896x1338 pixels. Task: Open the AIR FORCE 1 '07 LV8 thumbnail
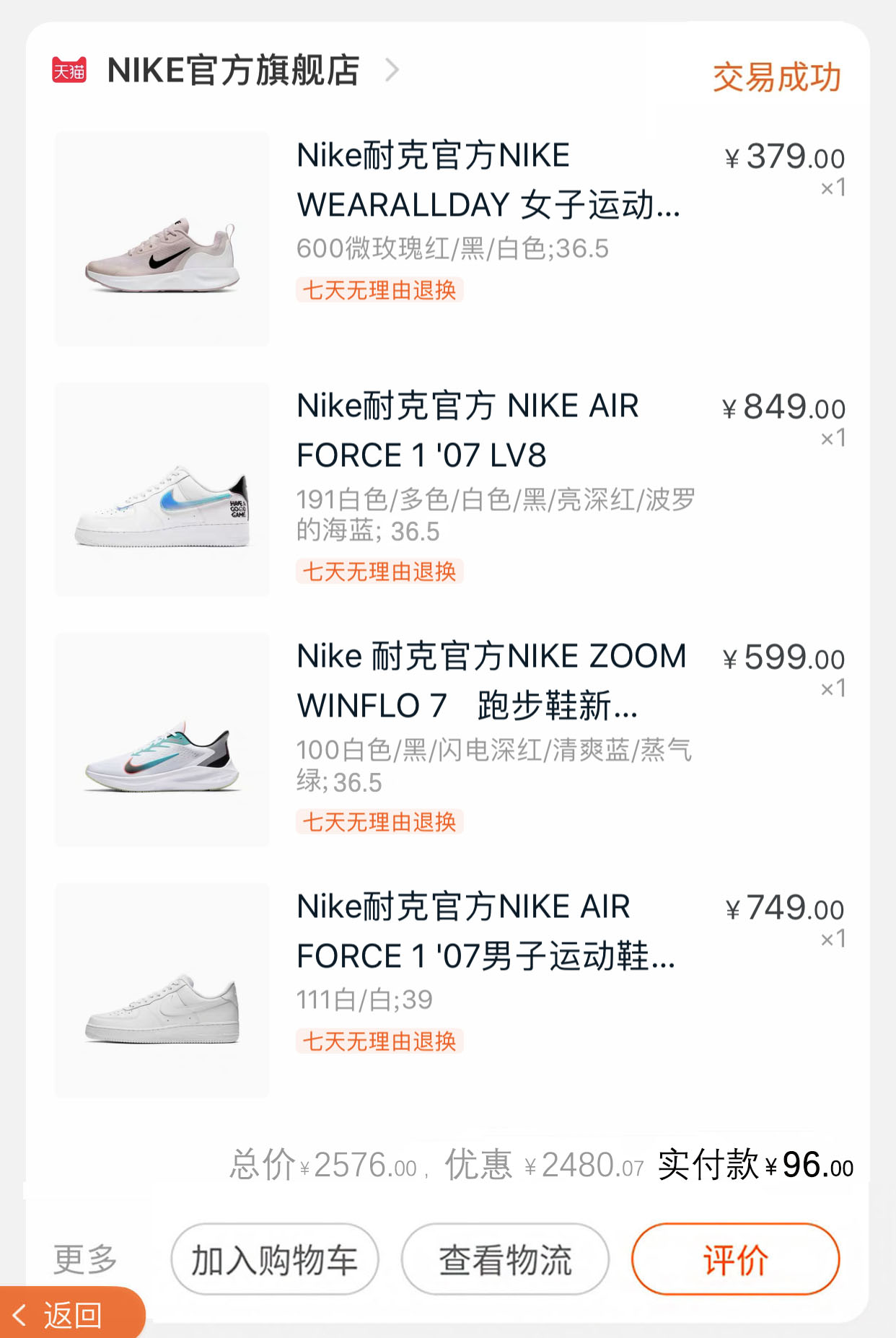162,489
